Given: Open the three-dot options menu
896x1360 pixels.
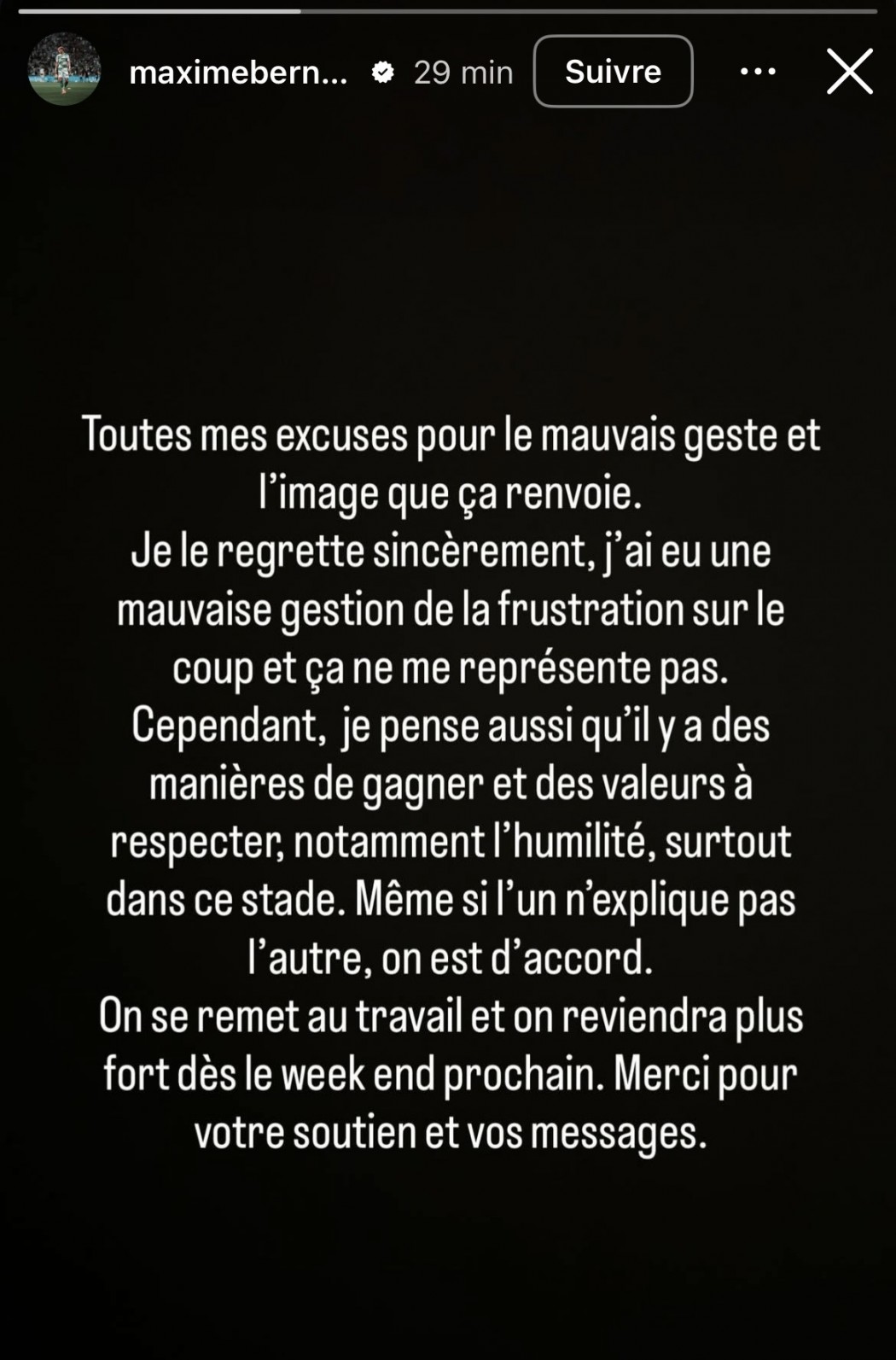Looking at the screenshot, I should click(x=758, y=72).
